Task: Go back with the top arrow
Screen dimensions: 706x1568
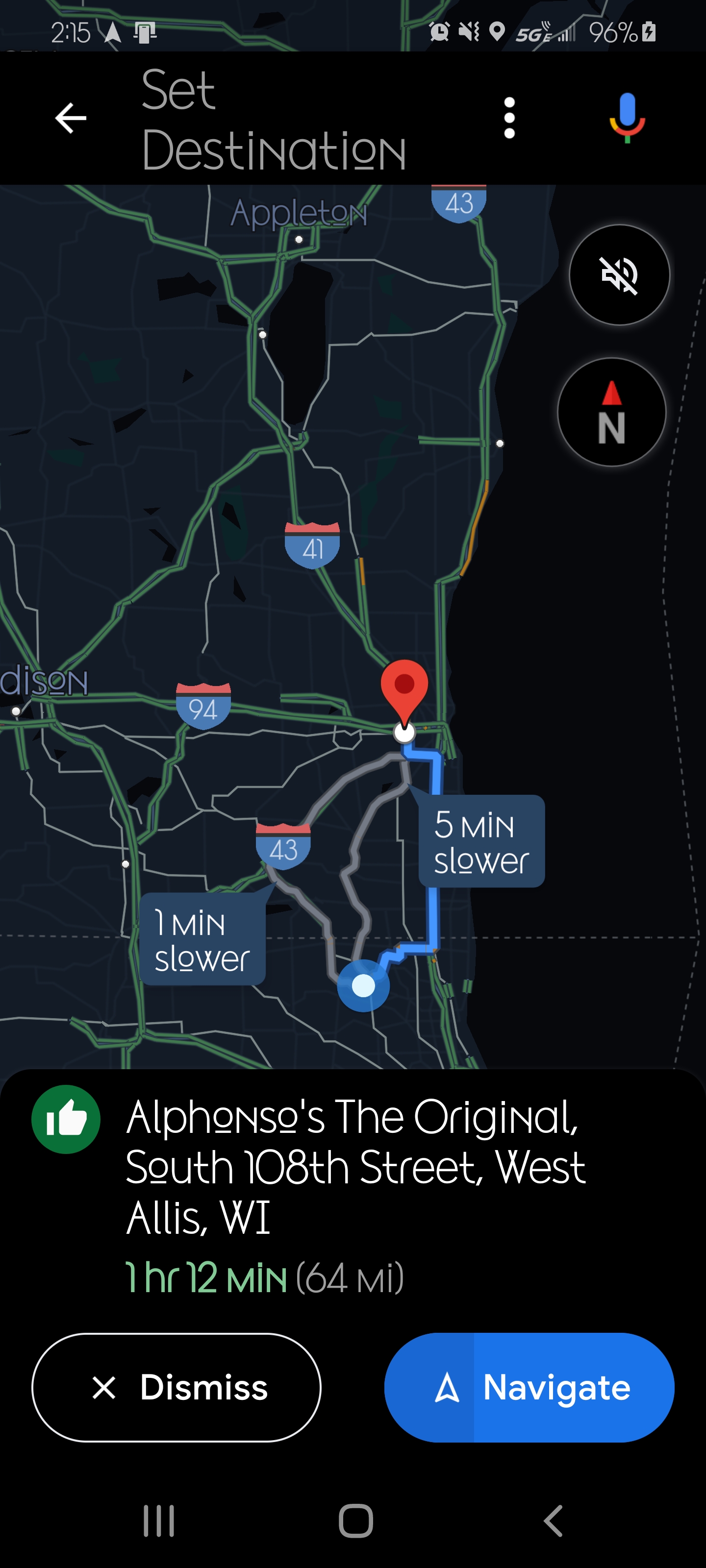Action: pos(71,118)
